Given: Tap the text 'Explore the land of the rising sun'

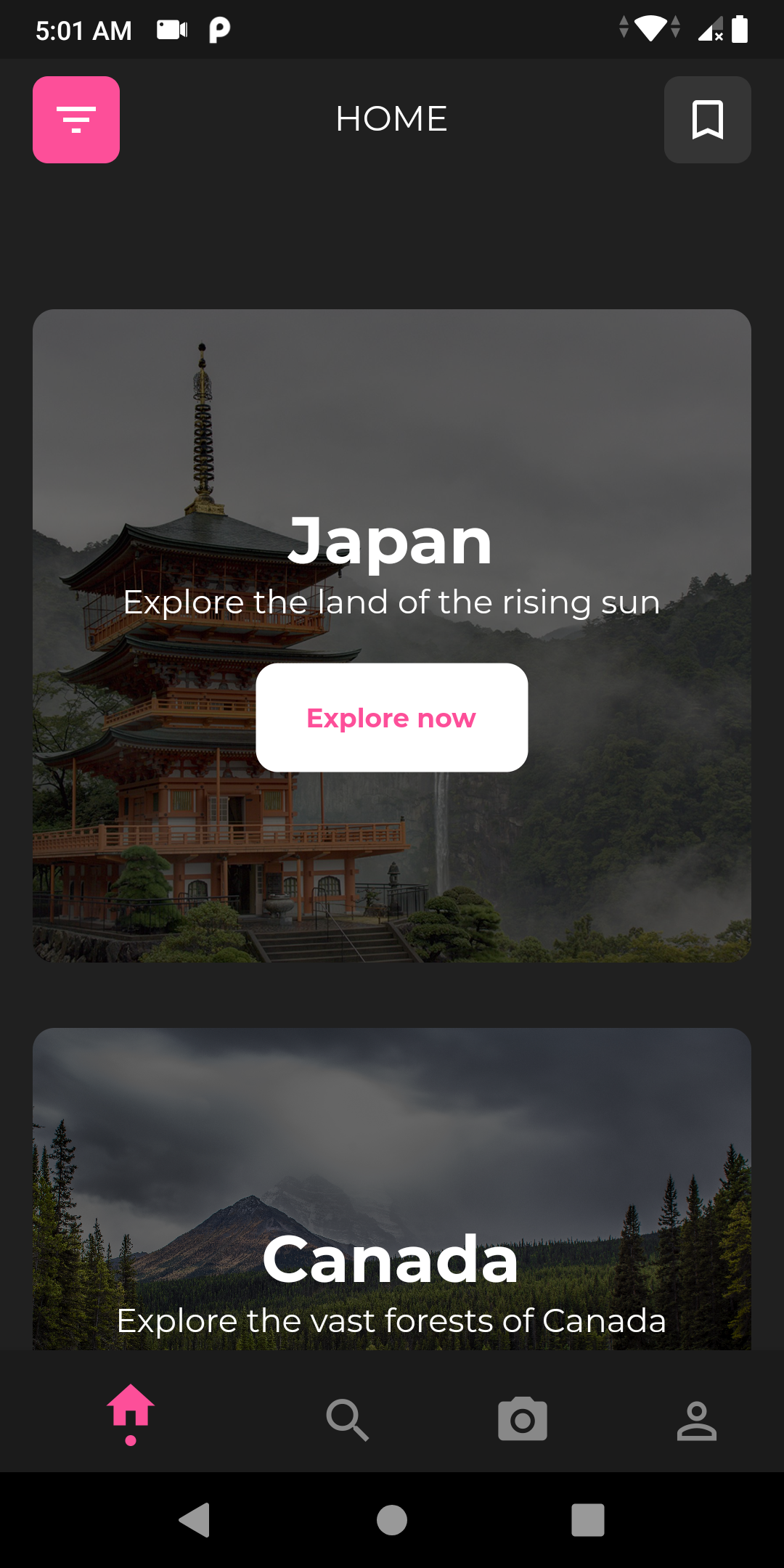Looking at the screenshot, I should click(391, 601).
